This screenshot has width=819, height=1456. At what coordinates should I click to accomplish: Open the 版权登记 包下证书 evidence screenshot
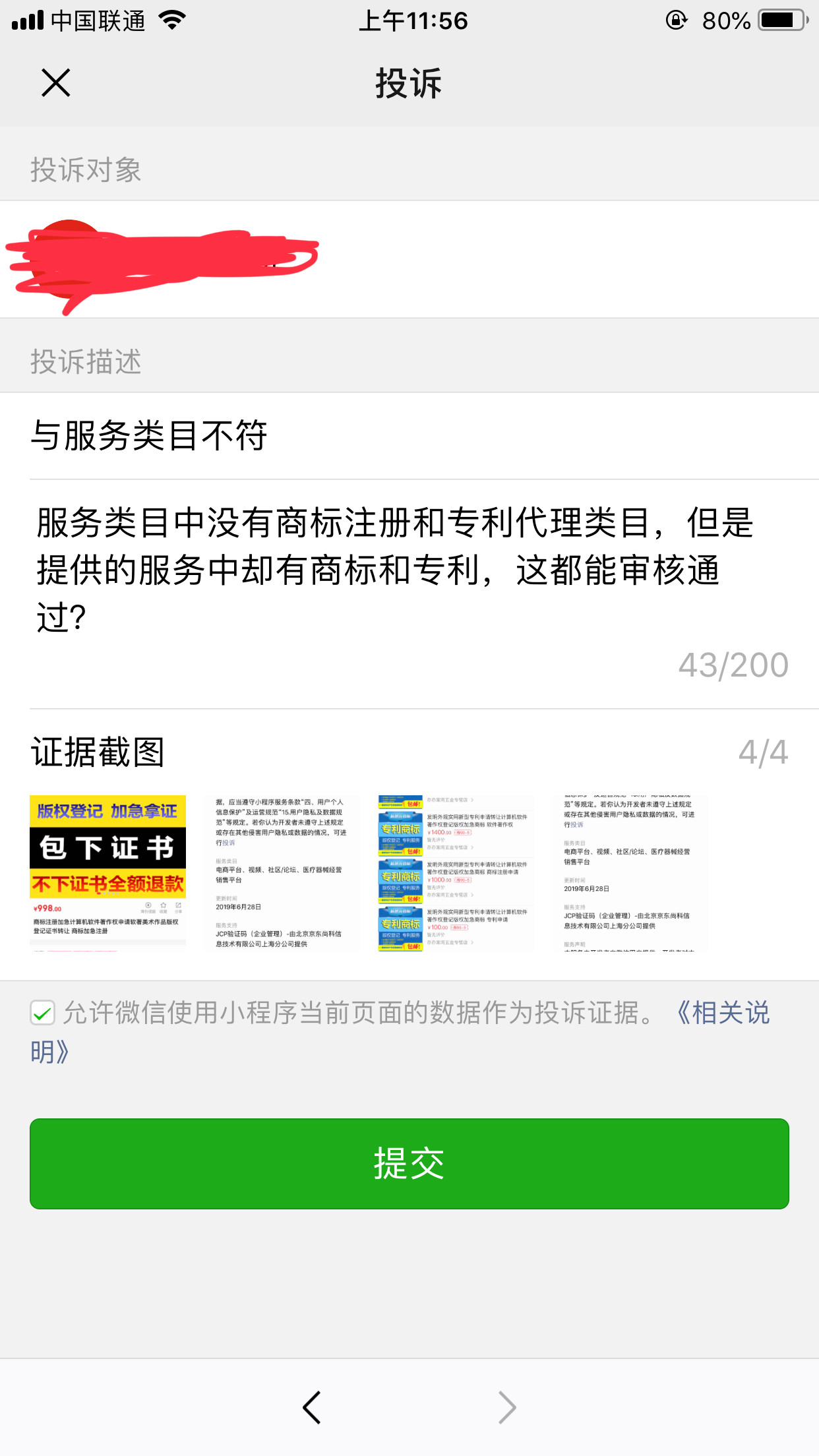point(108,872)
